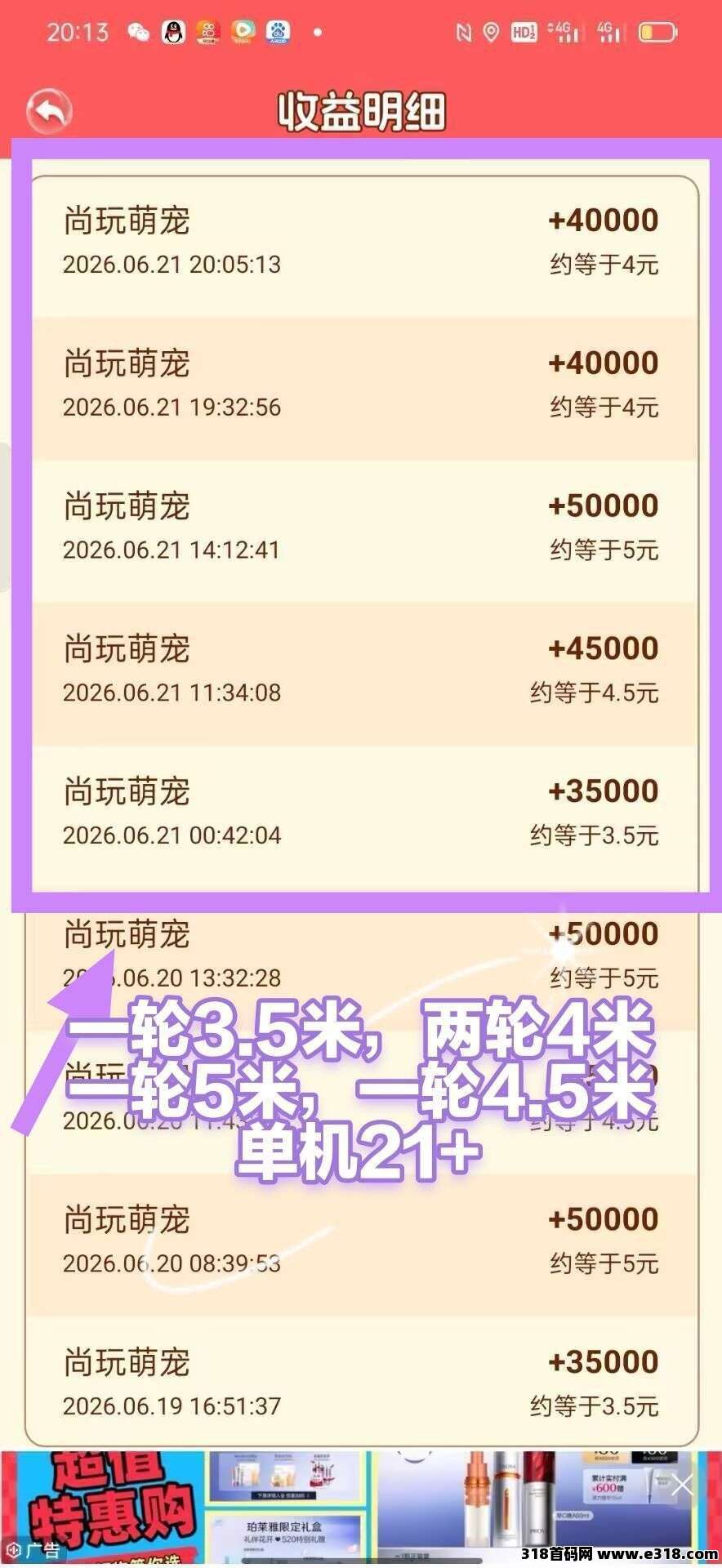Go back from the 收益明细 page
Screen dimensions: 722x1568
(x=49, y=112)
